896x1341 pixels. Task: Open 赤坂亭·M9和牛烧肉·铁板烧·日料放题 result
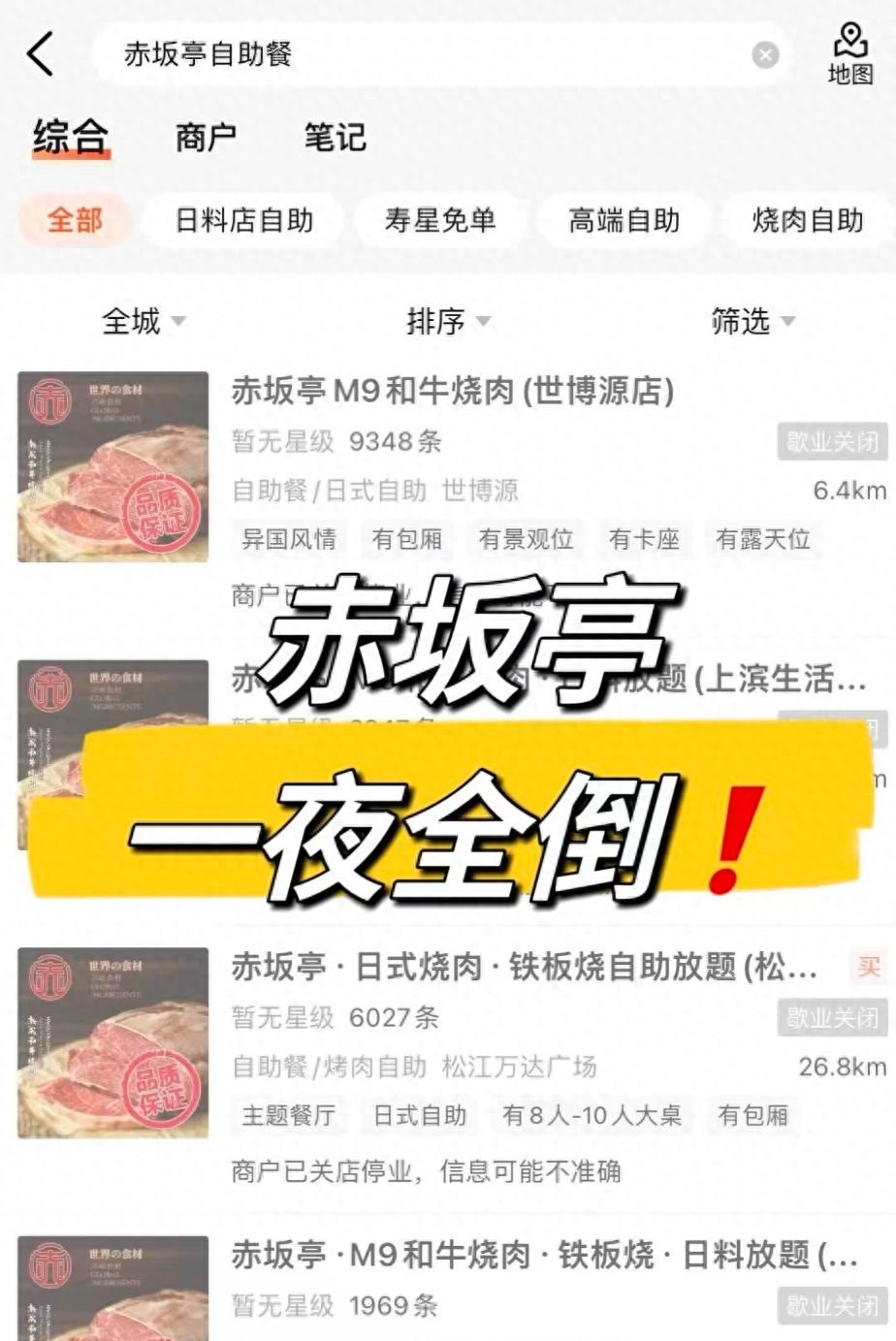(x=543, y=1255)
